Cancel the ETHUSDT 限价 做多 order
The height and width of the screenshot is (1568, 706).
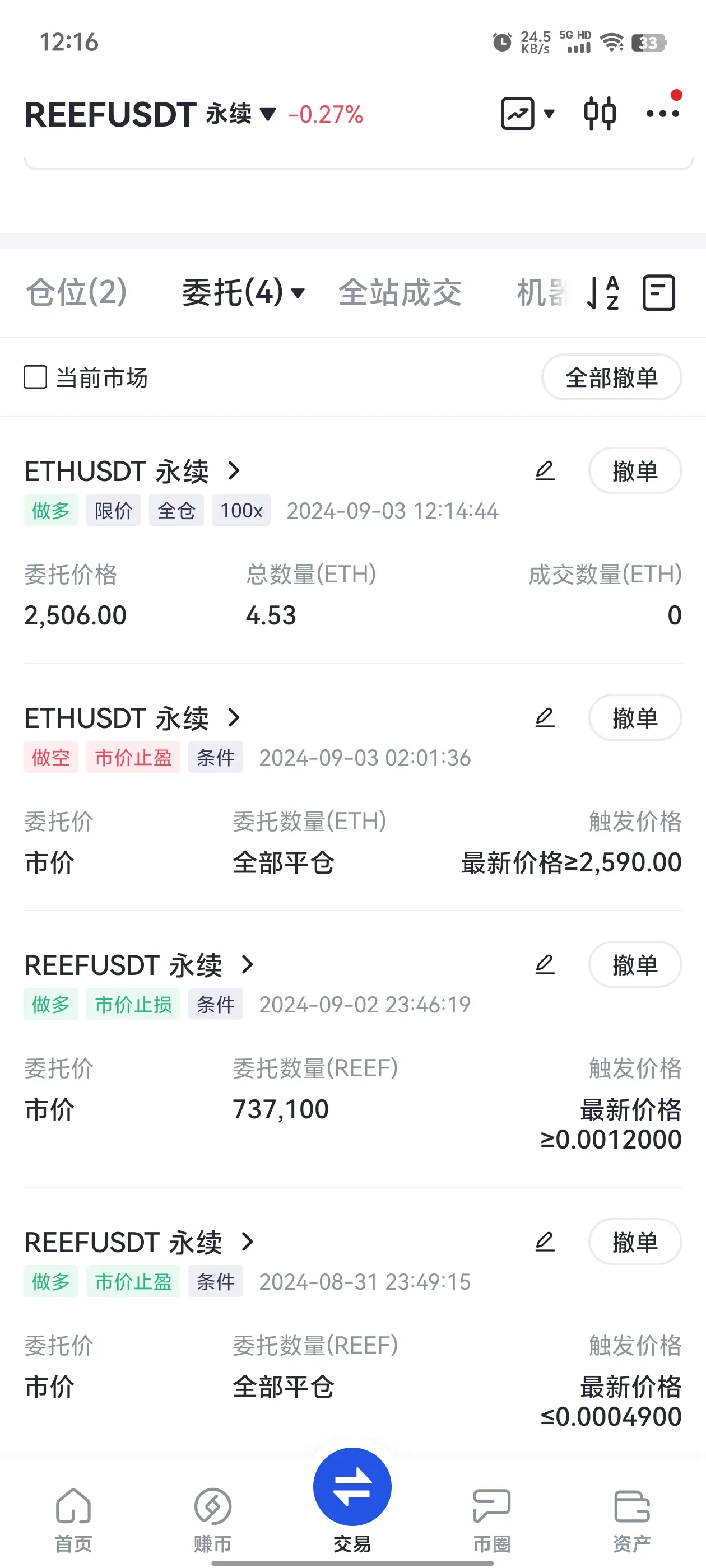[x=635, y=470]
